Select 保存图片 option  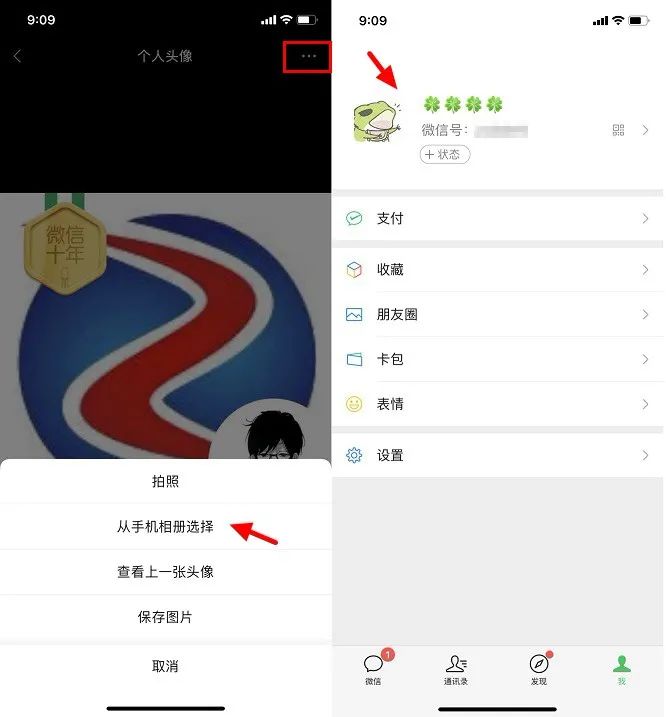[165, 617]
